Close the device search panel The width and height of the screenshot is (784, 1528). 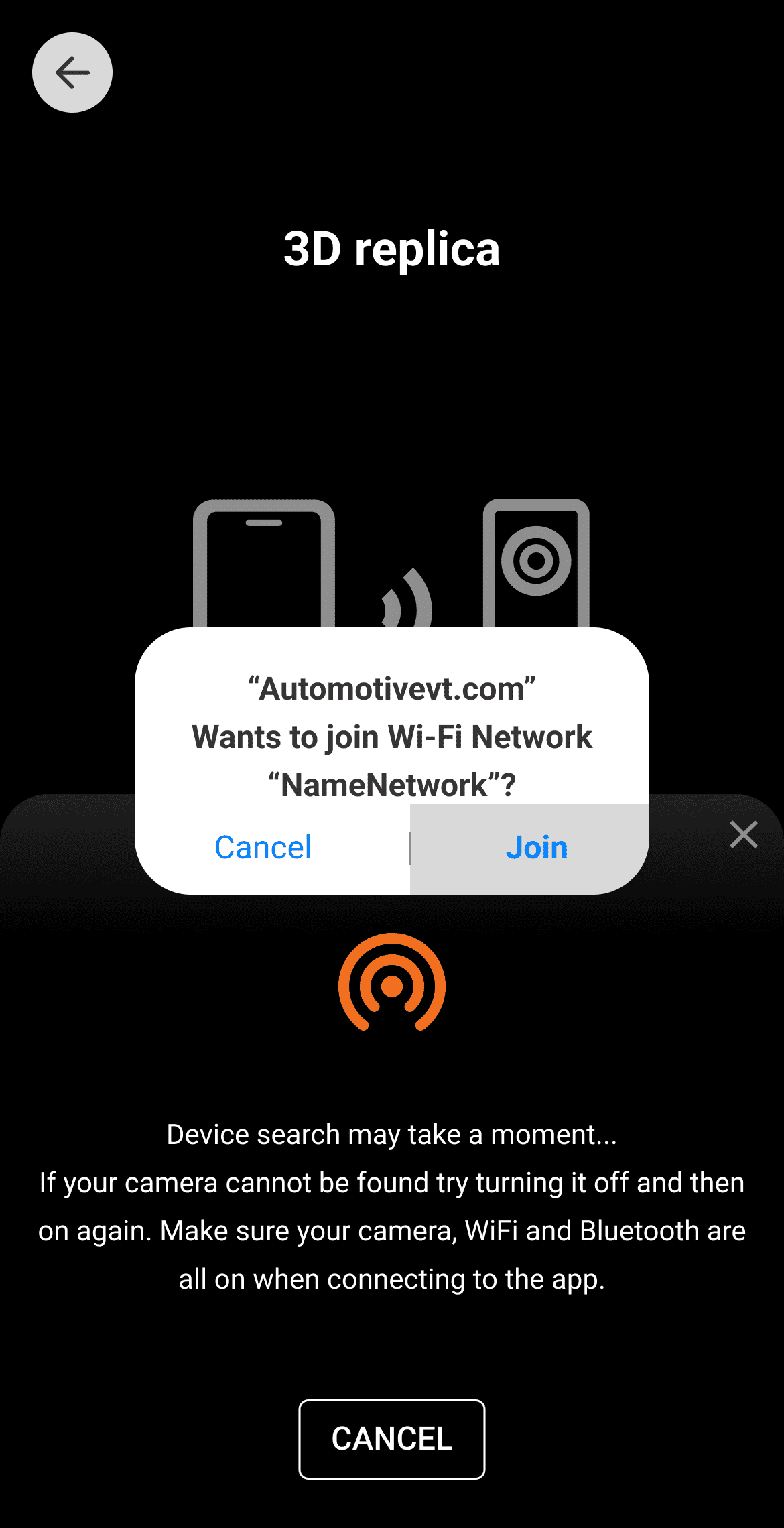tap(743, 834)
